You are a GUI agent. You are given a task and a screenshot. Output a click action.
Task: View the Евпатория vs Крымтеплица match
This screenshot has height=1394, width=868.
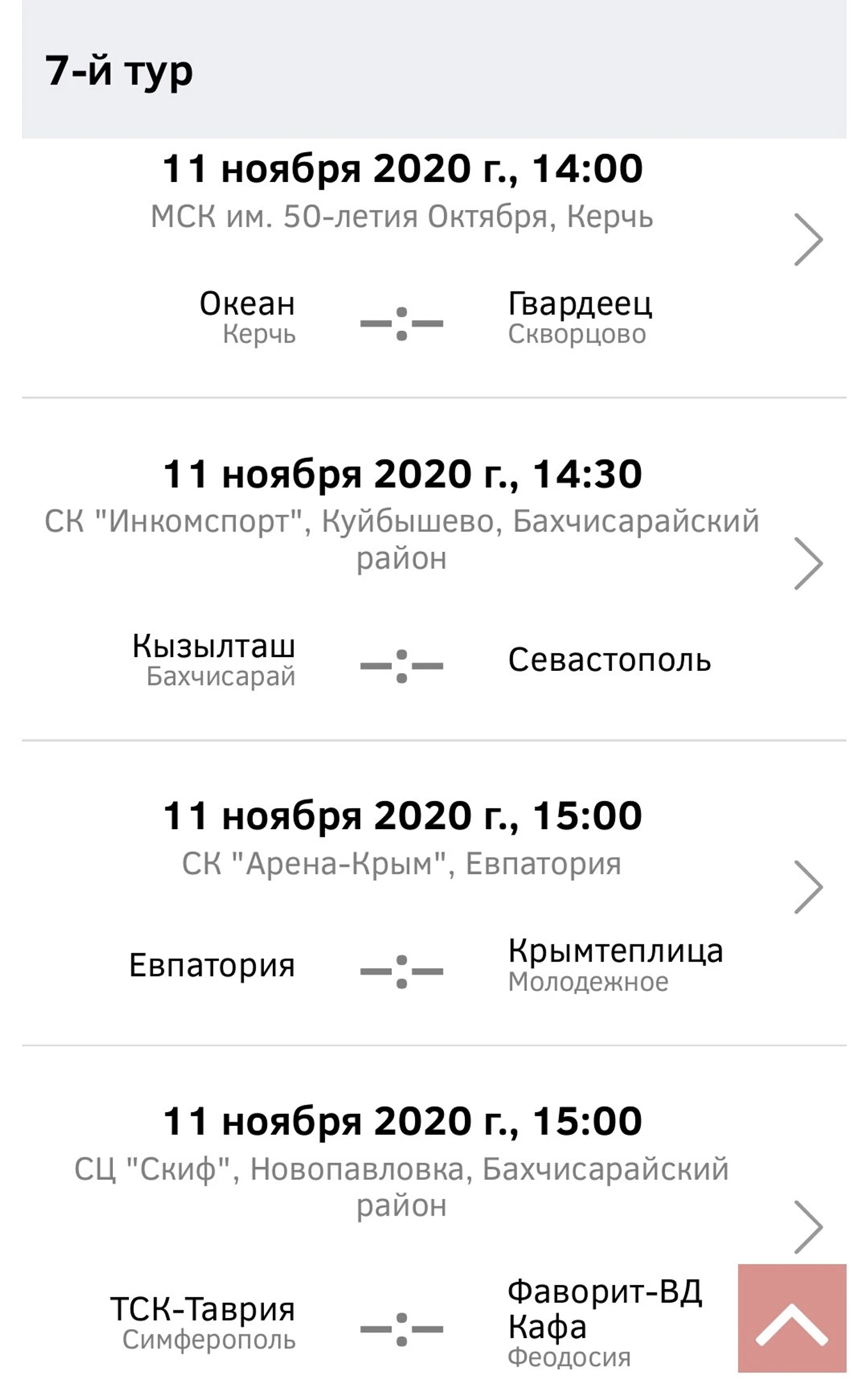[x=809, y=887]
